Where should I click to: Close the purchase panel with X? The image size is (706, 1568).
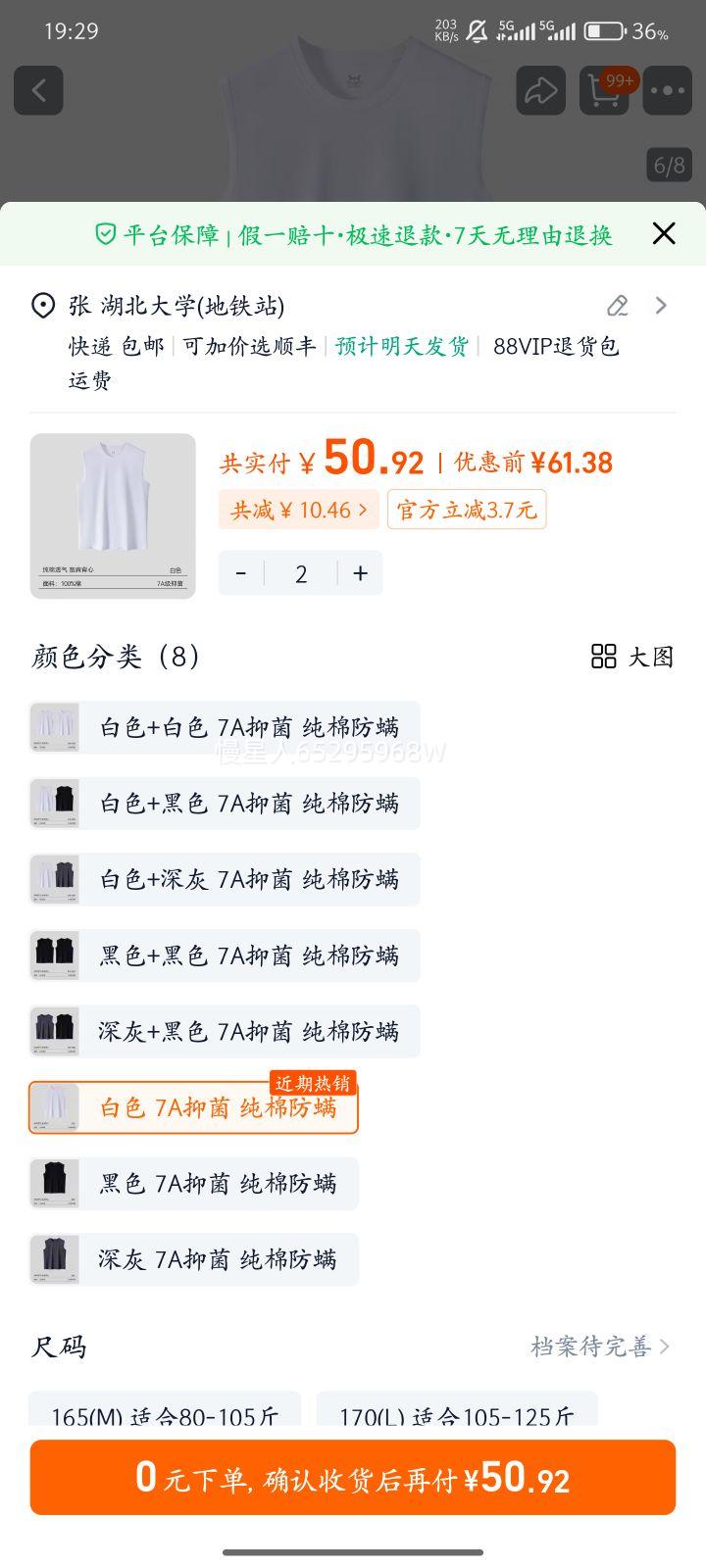point(664,234)
